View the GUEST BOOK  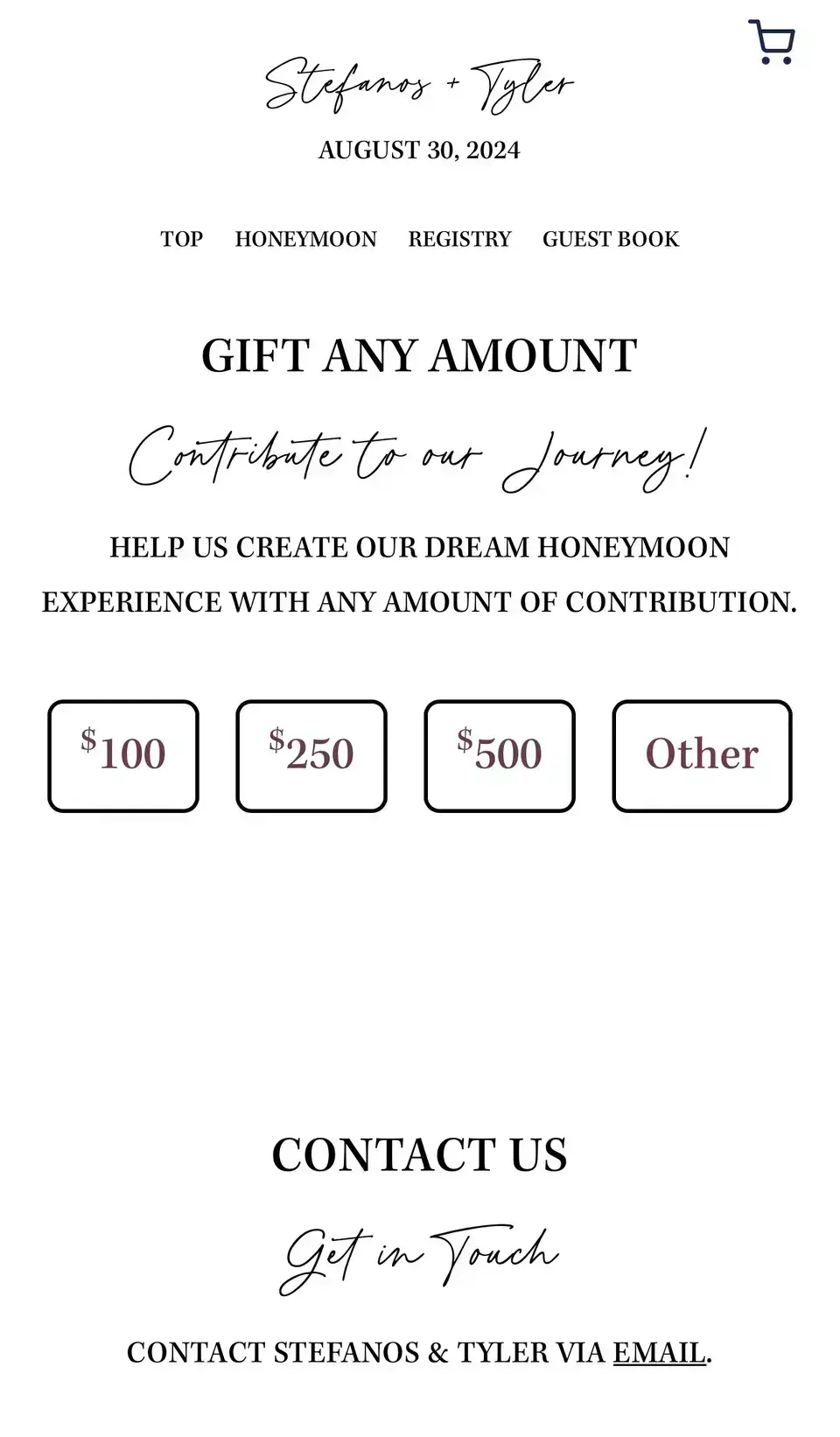pos(610,239)
